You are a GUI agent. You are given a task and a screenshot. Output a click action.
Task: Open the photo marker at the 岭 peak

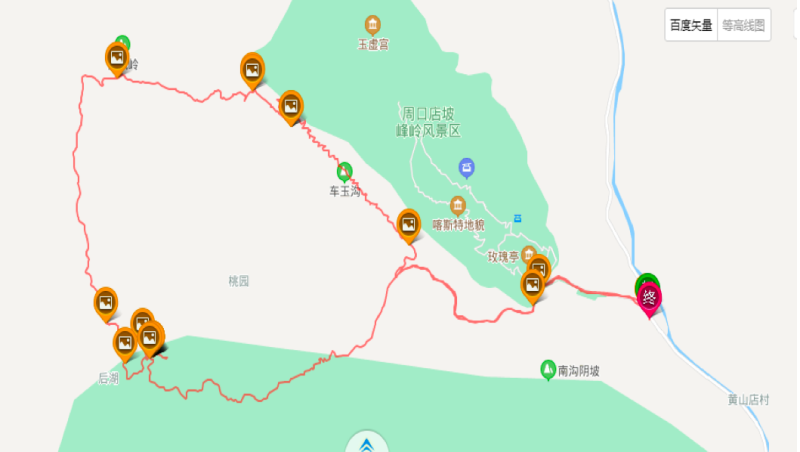[x=117, y=58]
